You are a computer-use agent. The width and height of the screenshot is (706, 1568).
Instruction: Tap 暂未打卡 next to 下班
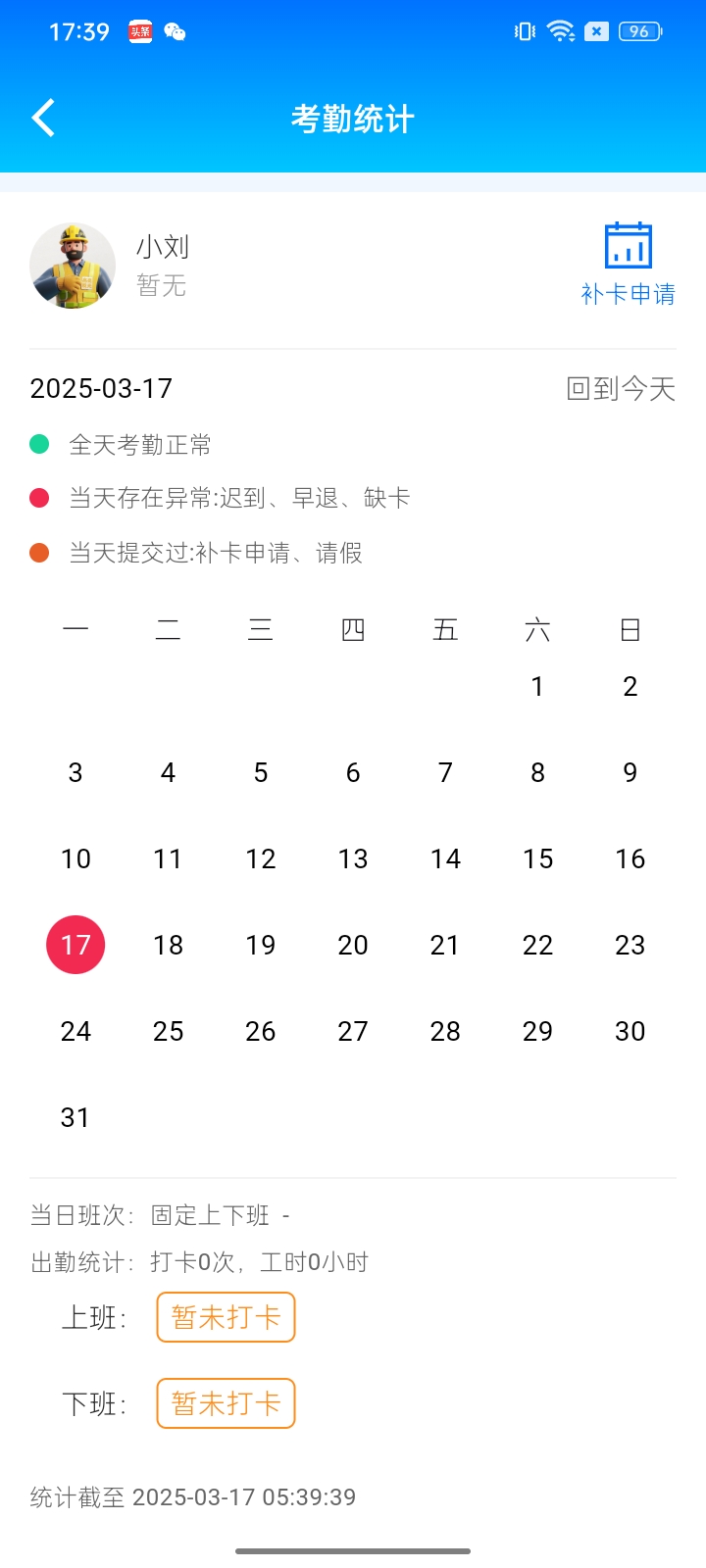coord(226,1403)
